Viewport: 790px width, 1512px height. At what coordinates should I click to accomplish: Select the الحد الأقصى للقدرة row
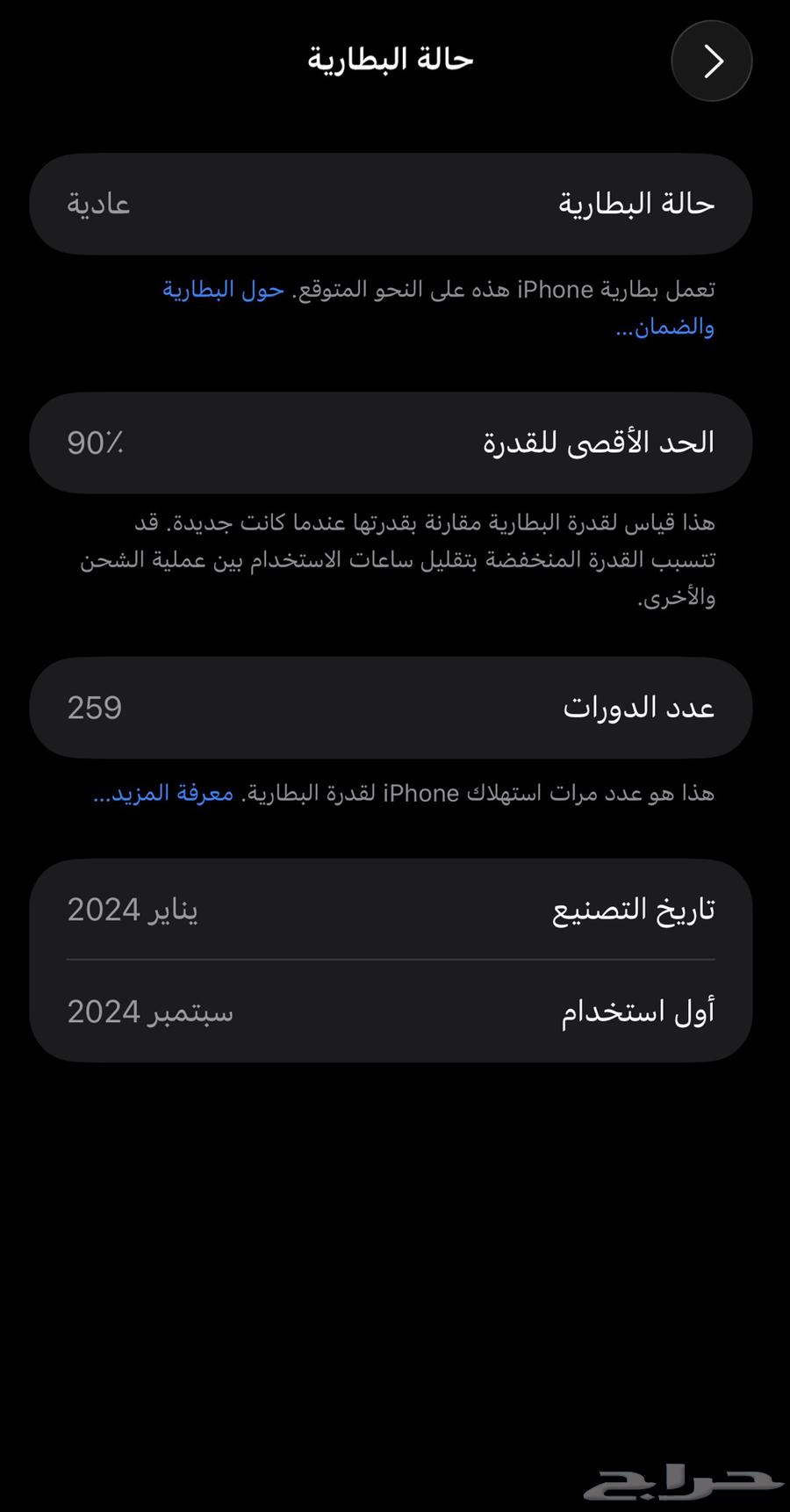[x=391, y=443]
